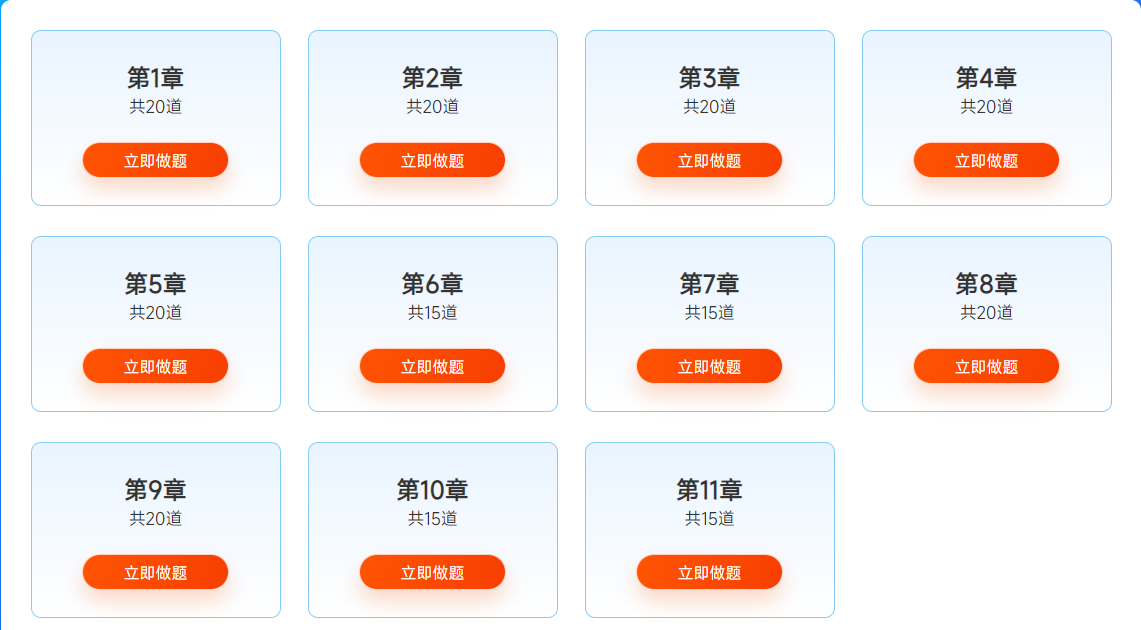Start 立即做题 for 第1章

click(x=155, y=160)
